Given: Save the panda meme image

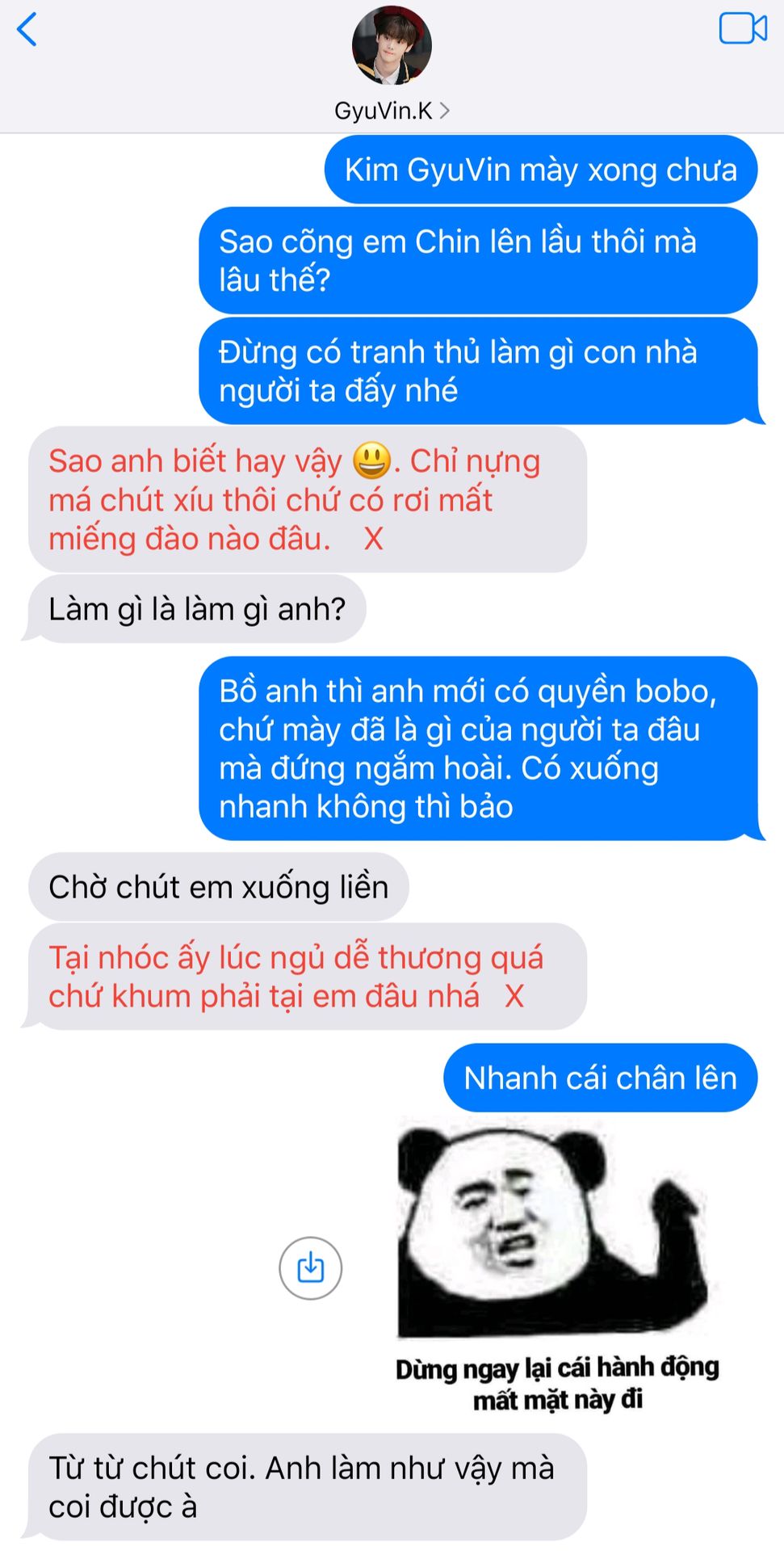Looking at the screenshot, I should coord(310,1267).
